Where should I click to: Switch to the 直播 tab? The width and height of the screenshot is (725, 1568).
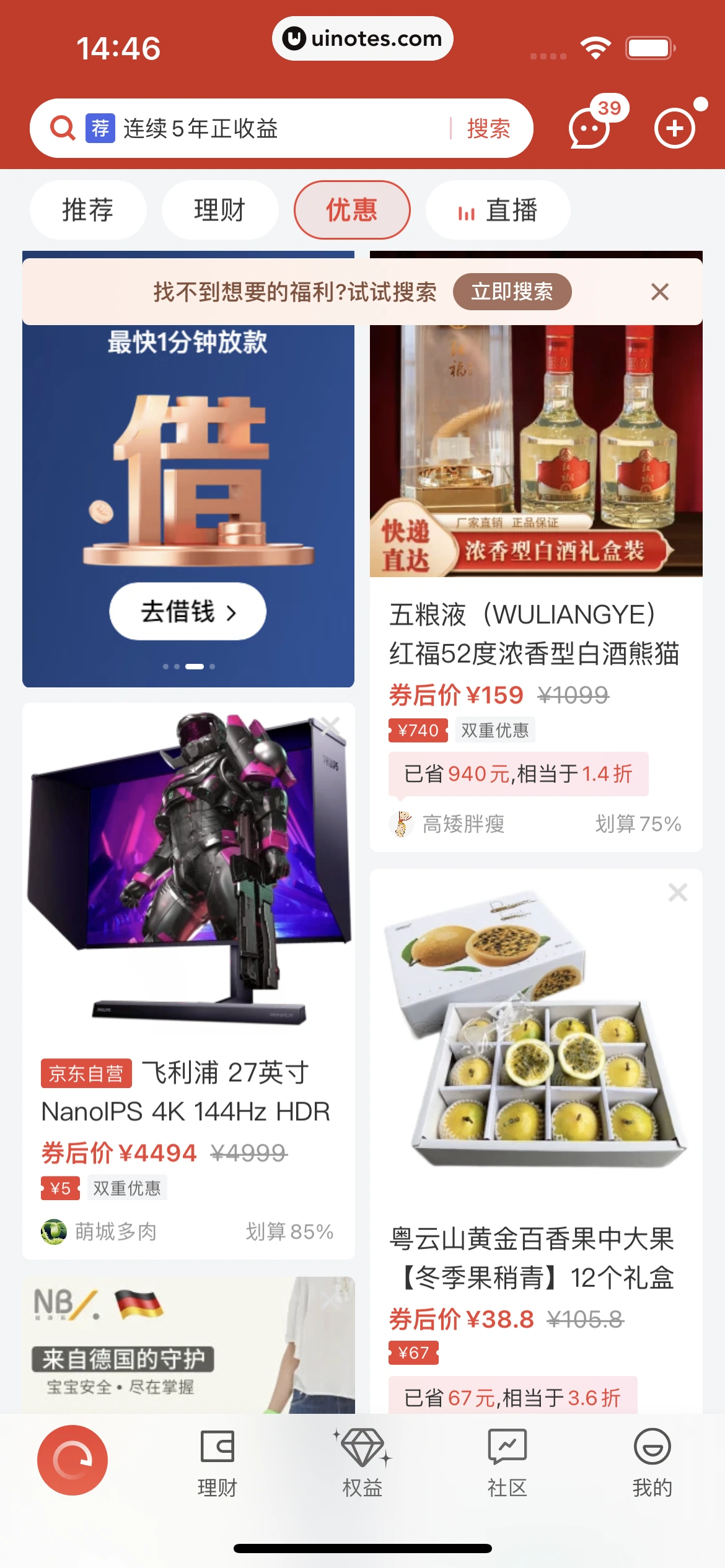[498, 210]
